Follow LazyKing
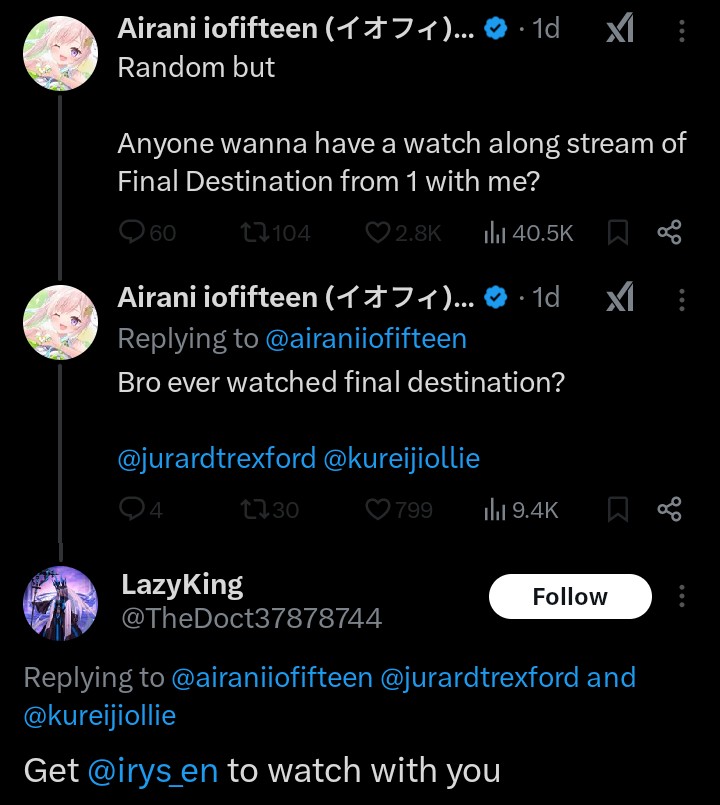This screenshot has width=720, height=805. coord(570,597)
